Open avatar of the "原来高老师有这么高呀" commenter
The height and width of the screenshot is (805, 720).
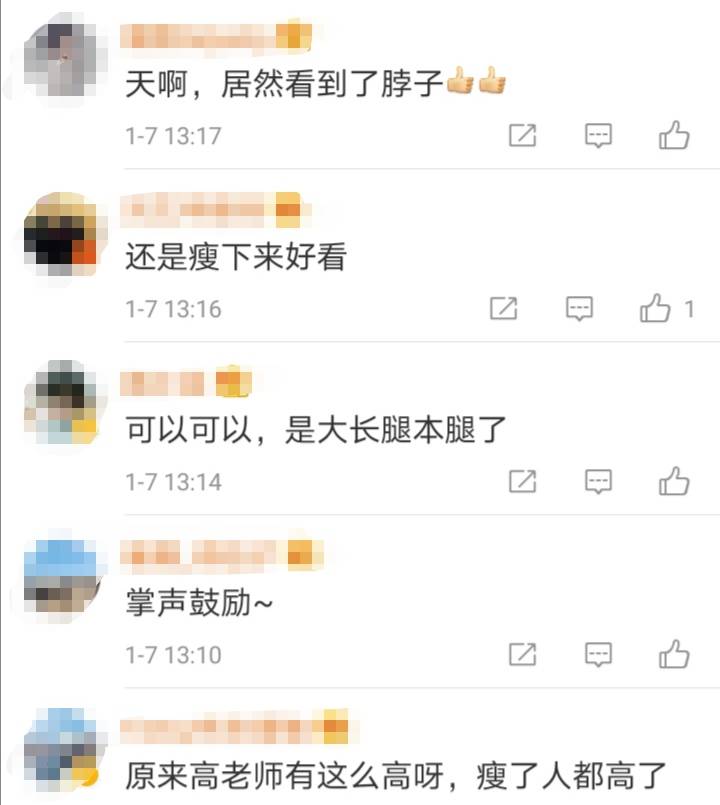click(60, 750)
